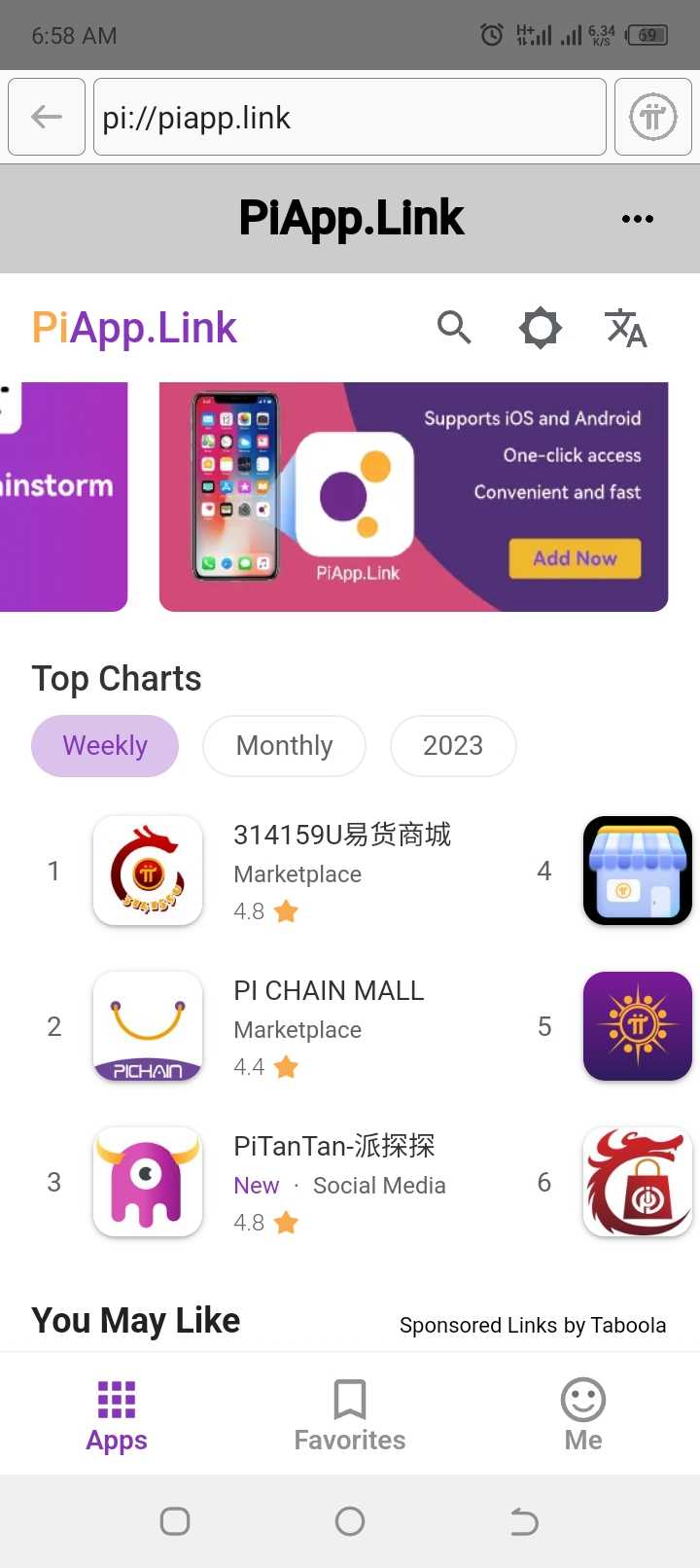Switch to the Monthly chart chip
Viewport: 700px width, 1568px height.
coord(284,746)
